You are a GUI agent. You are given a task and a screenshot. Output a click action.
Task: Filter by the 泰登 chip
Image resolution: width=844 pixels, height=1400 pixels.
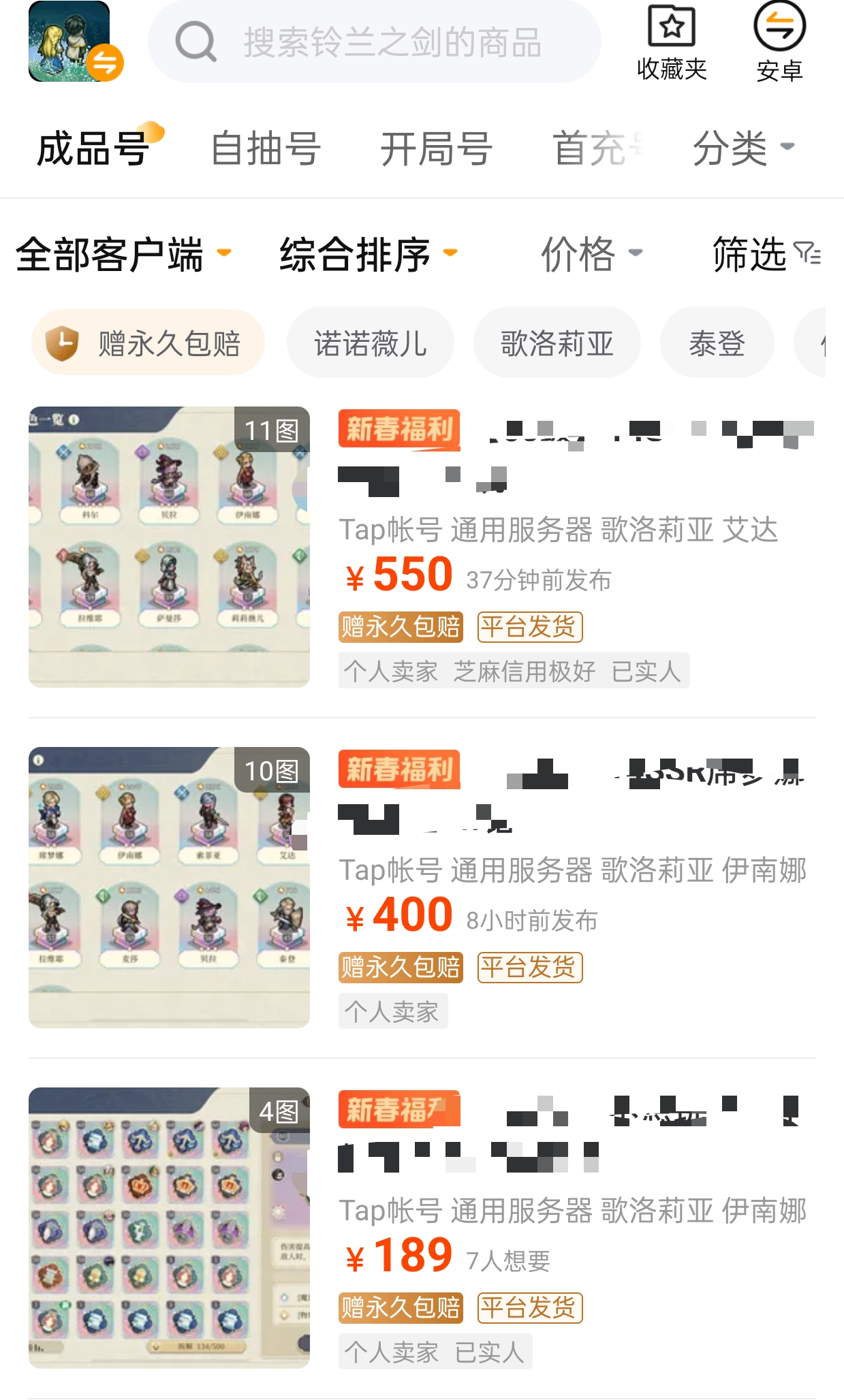(717, 343)
